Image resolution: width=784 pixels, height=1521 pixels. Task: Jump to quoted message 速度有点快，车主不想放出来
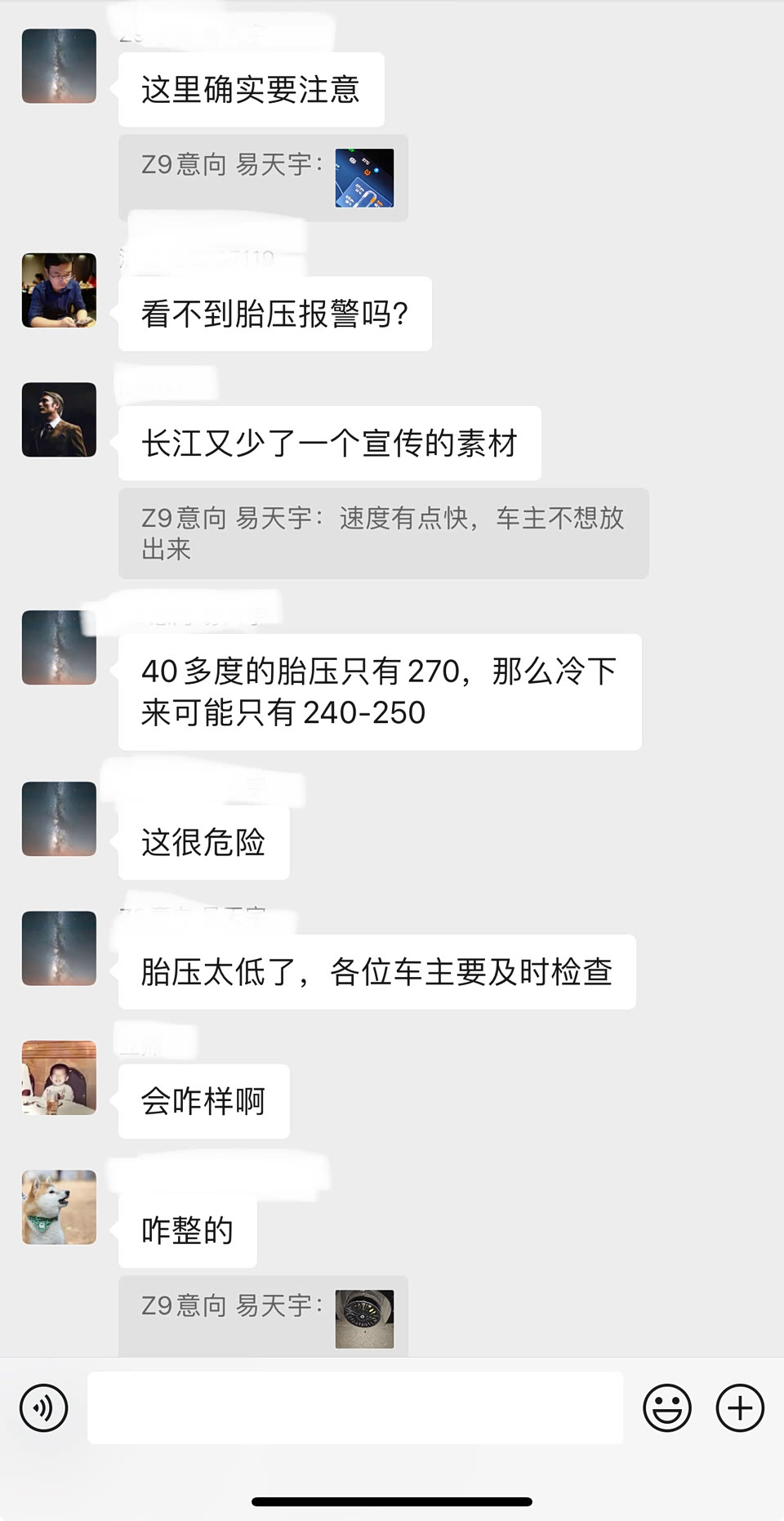tap(383, 533)
